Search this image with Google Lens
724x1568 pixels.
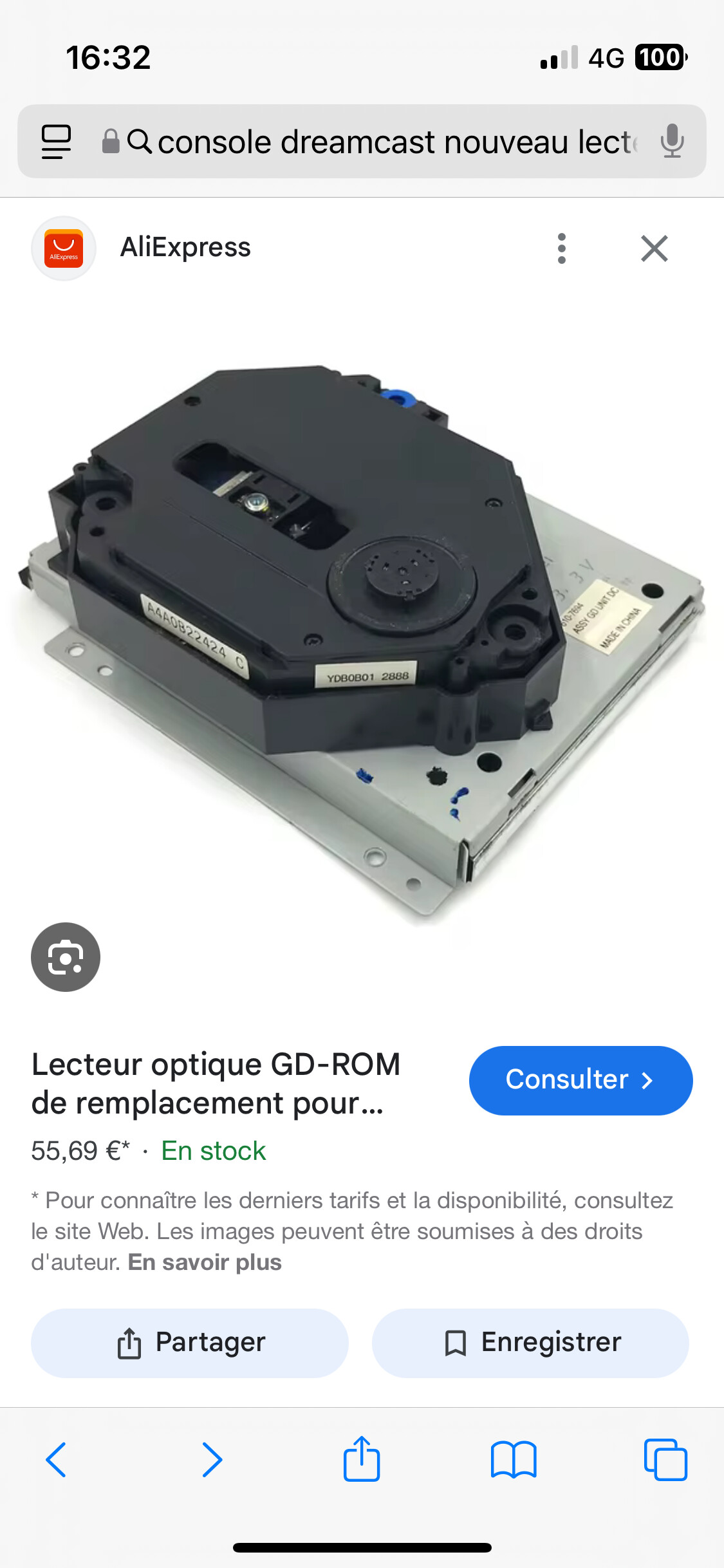click(x=66, y=957)
